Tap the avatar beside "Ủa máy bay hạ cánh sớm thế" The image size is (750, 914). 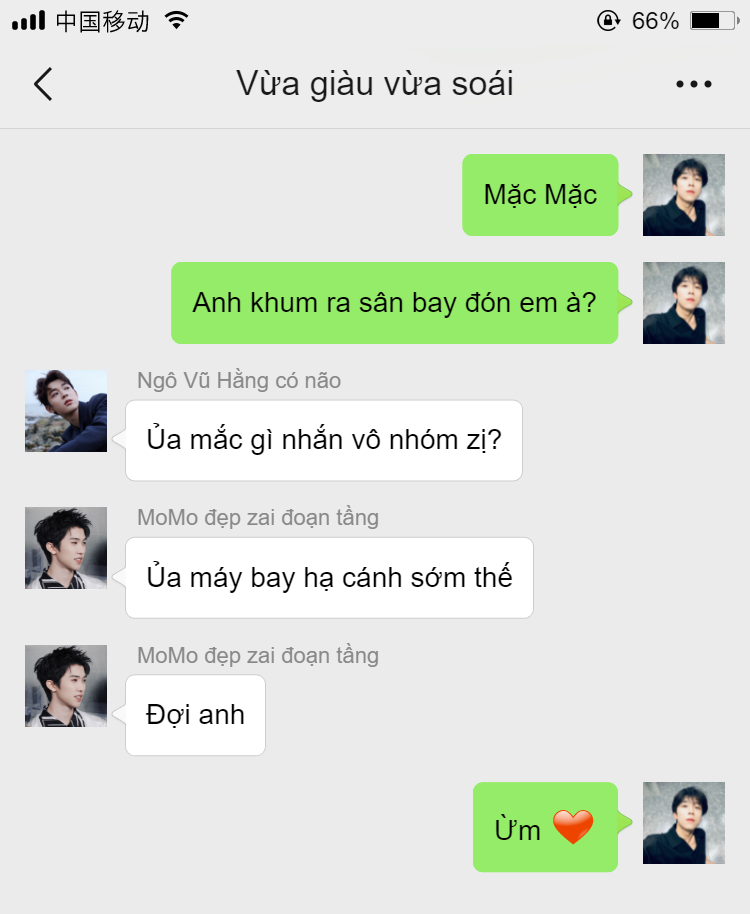66,548
